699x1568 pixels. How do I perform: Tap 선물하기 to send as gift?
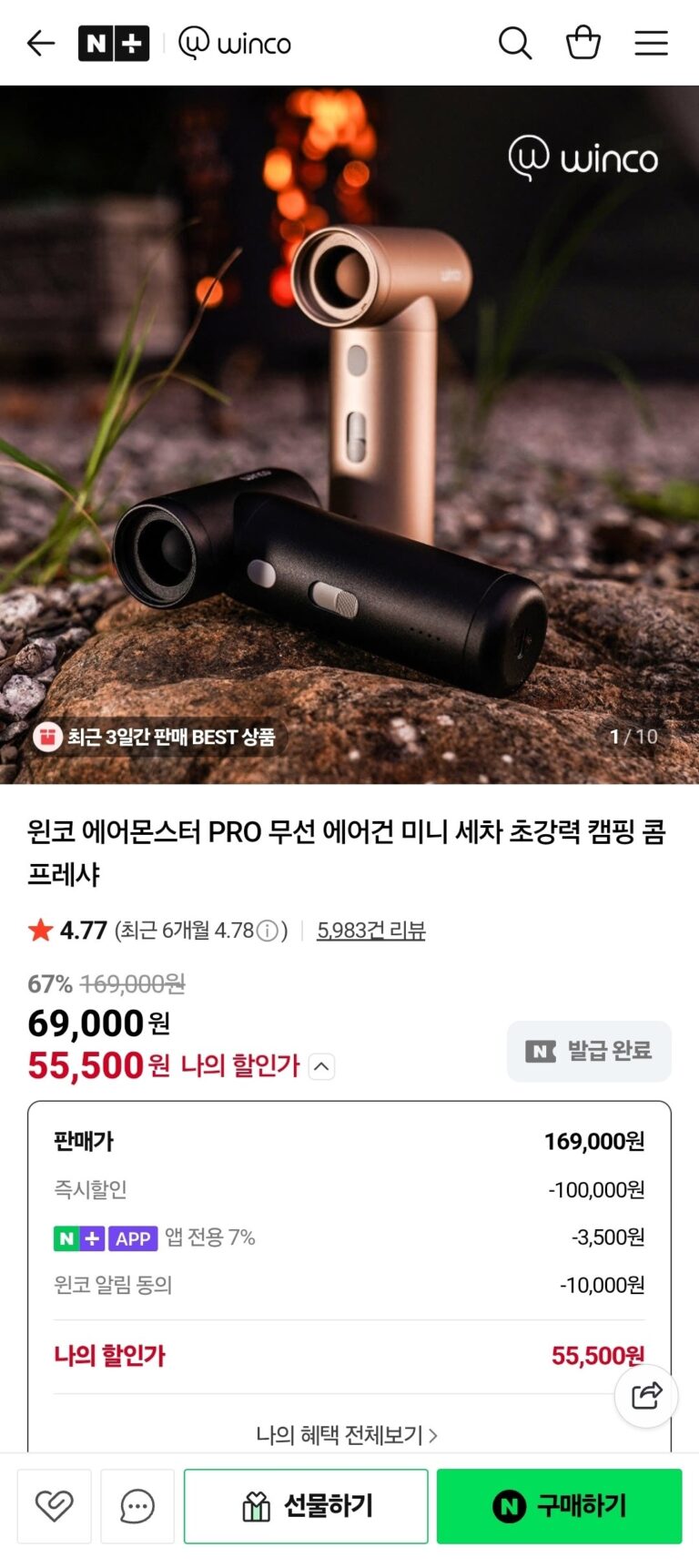pos(306,1506)
